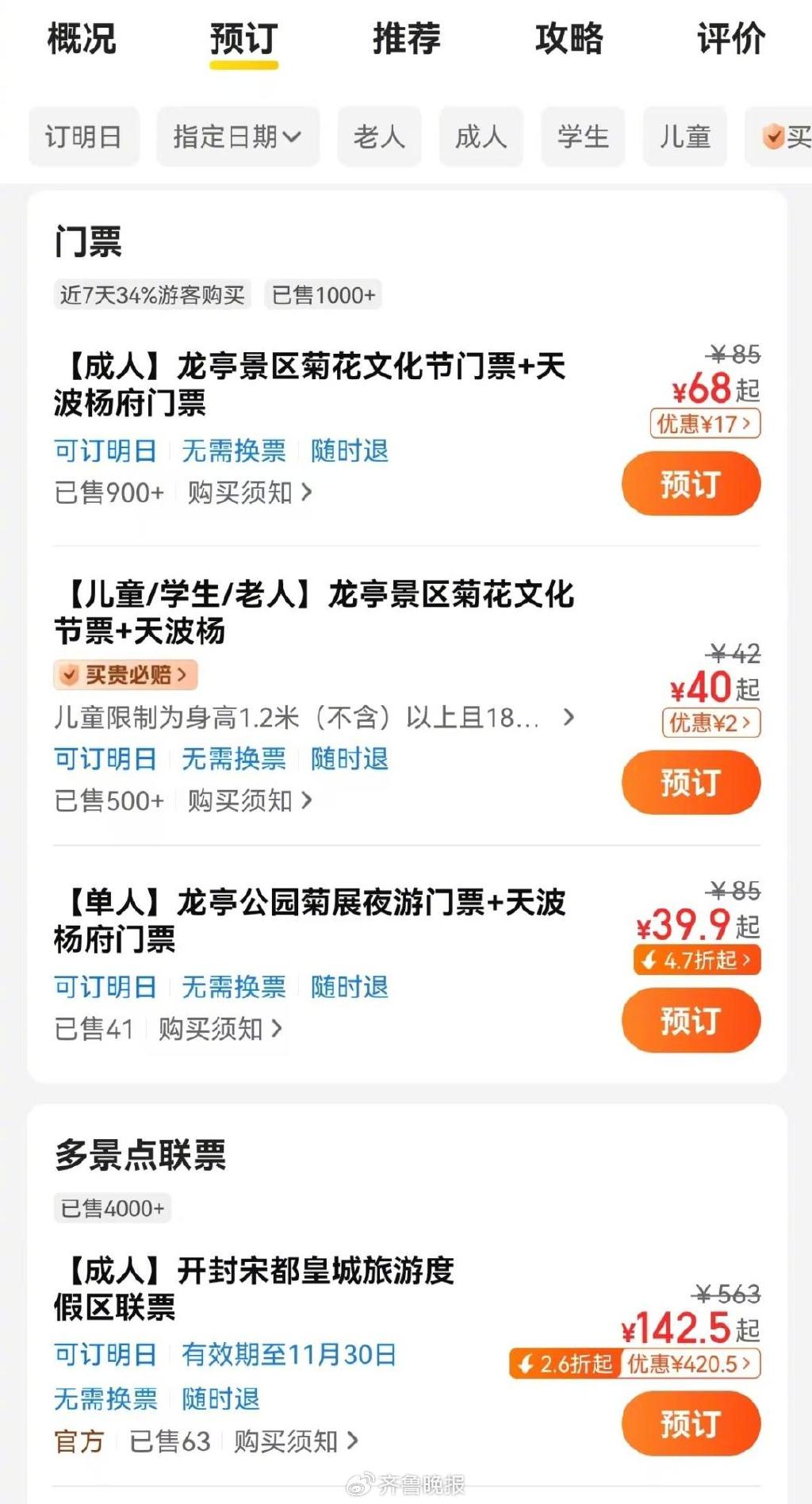Select the 订明日 filter chip

[84, 136]
